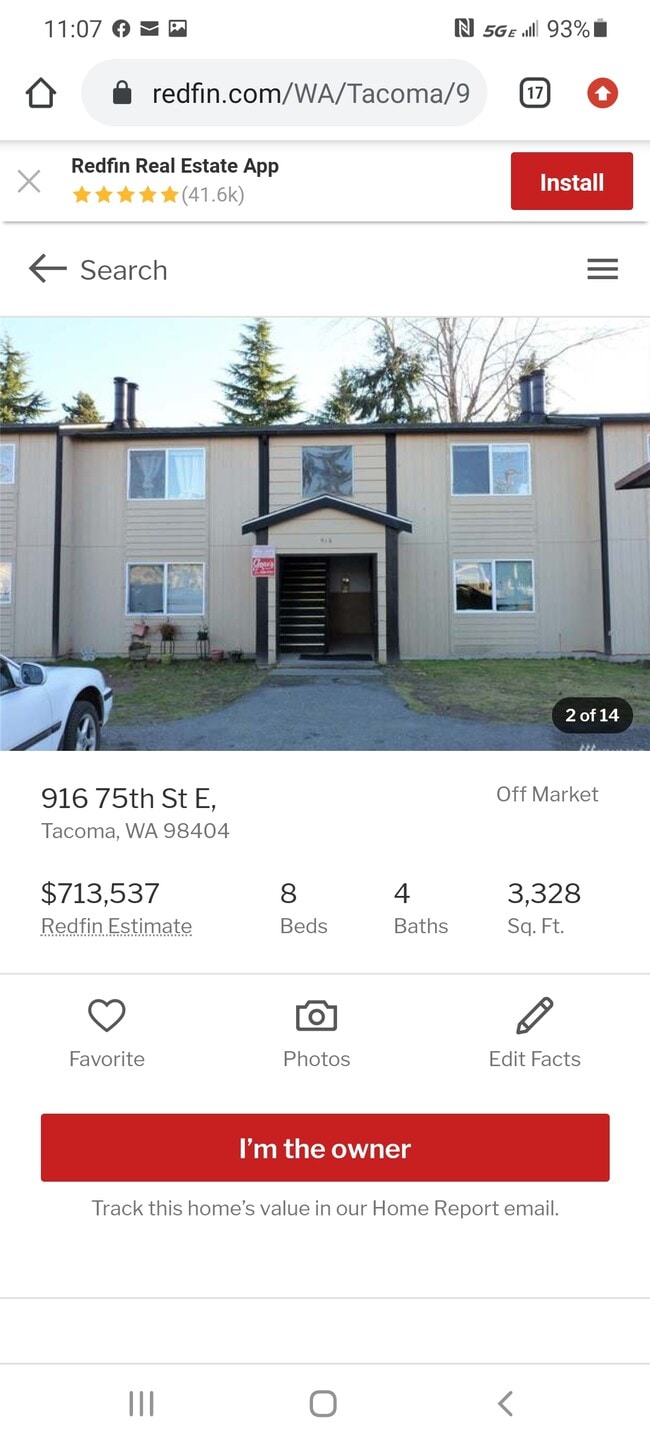Tap I'm the owner button
This screenshot has width=650, height=1444.
(x=325, y=1148)
